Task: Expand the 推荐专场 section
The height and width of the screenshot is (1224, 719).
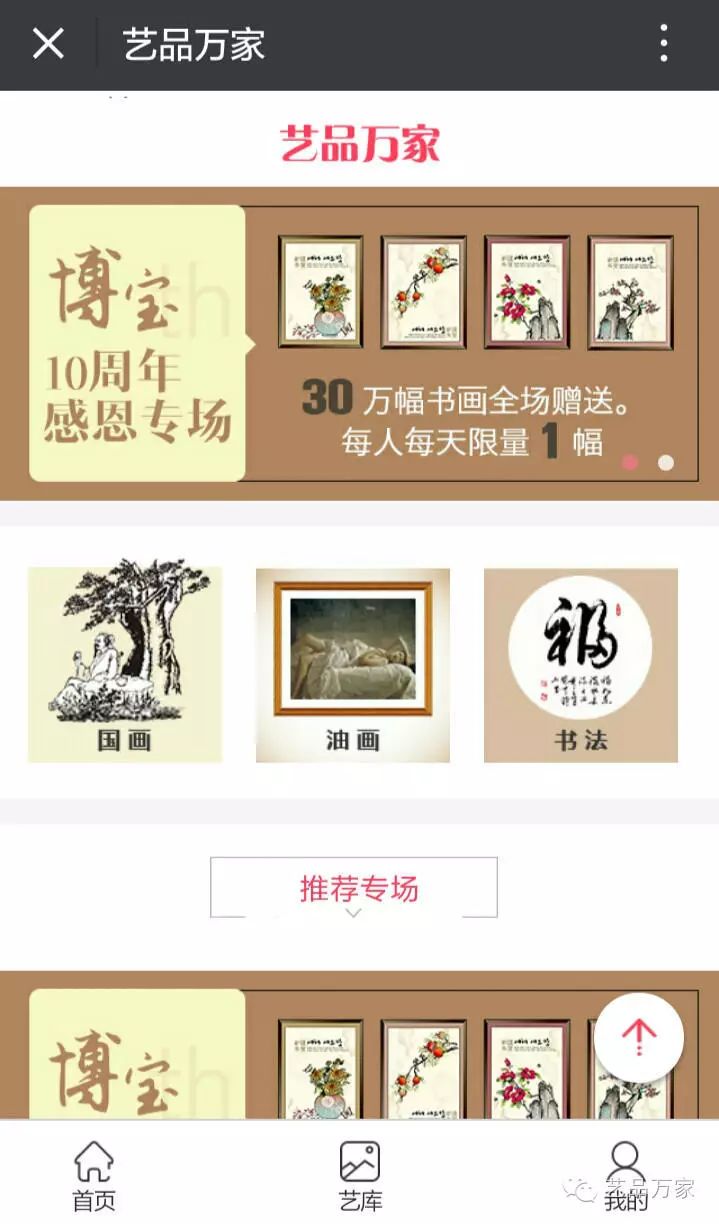Action: point(354,888)
